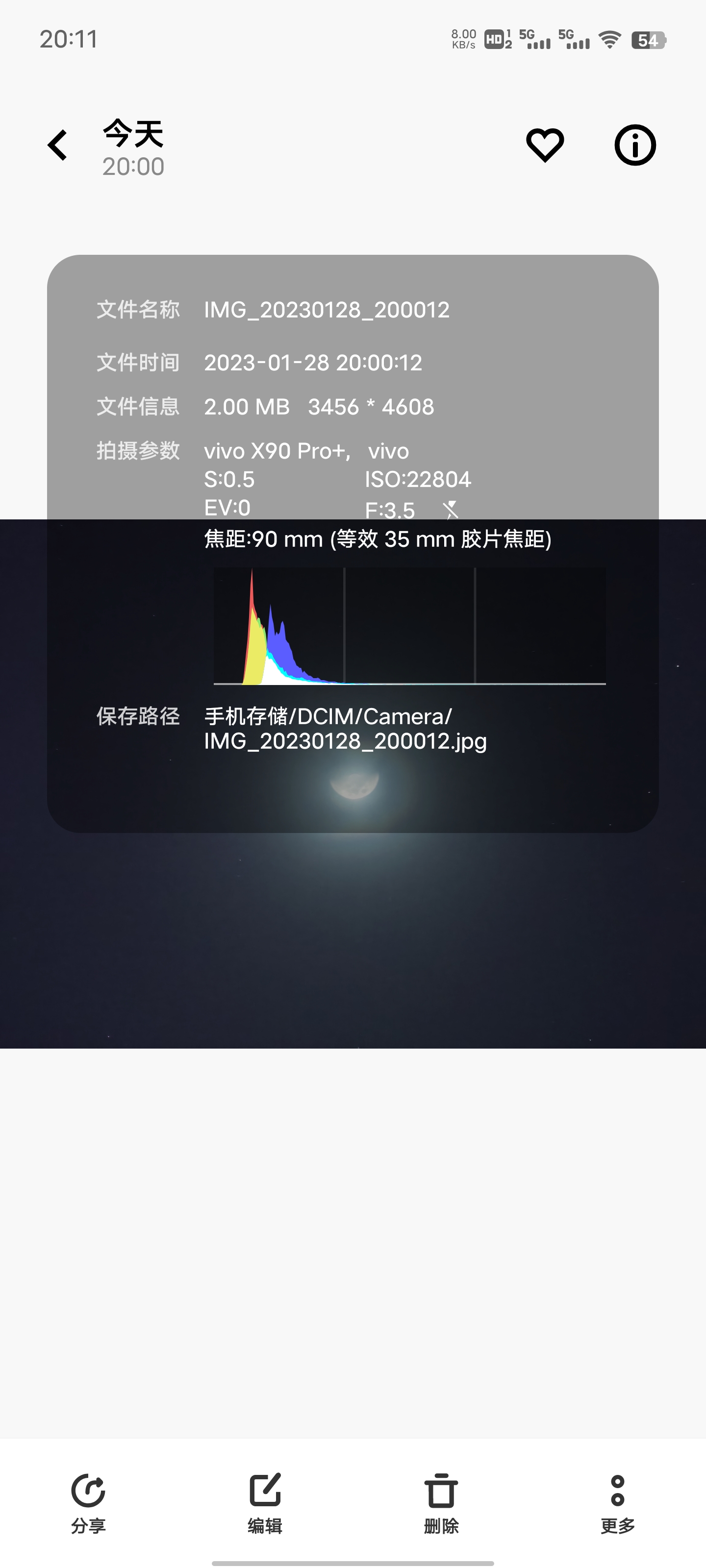Close the photo info panel via info icon
Screen dimensions: 706x1568
[635, 146]
